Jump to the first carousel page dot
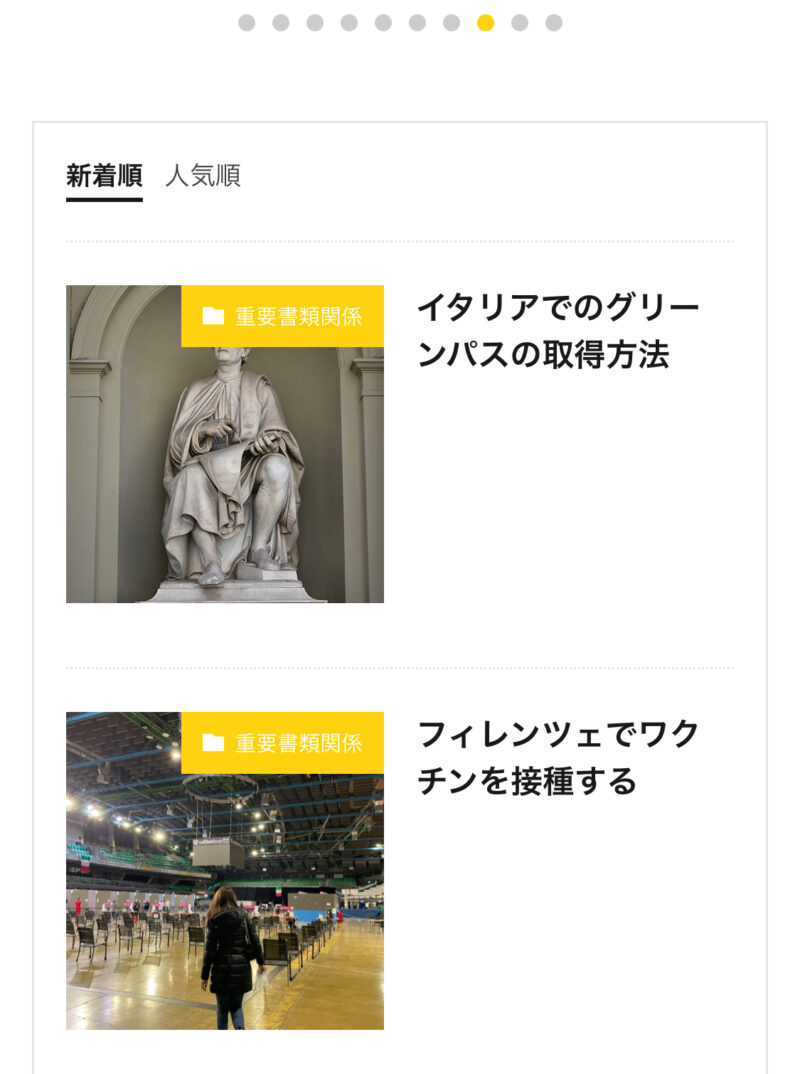The image size is (800, 1074). coord(246,23)
